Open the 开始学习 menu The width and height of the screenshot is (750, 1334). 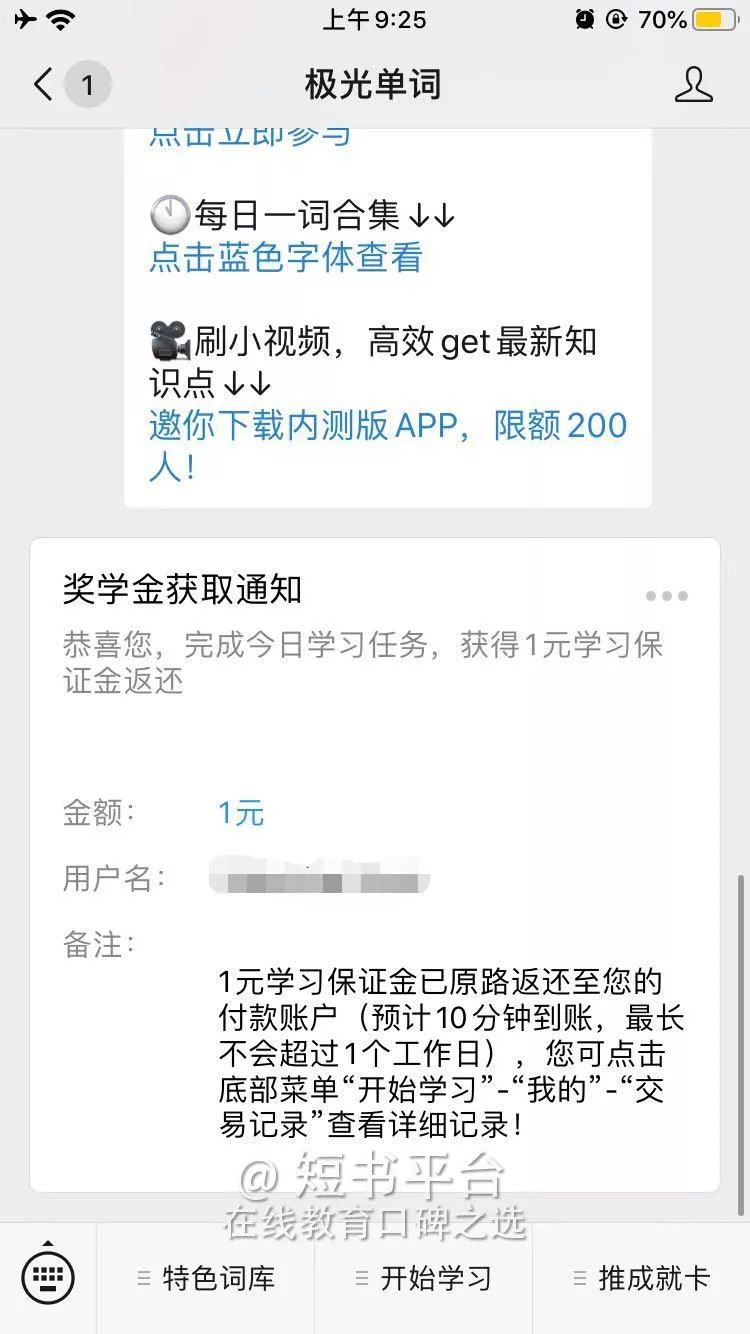424,1278
